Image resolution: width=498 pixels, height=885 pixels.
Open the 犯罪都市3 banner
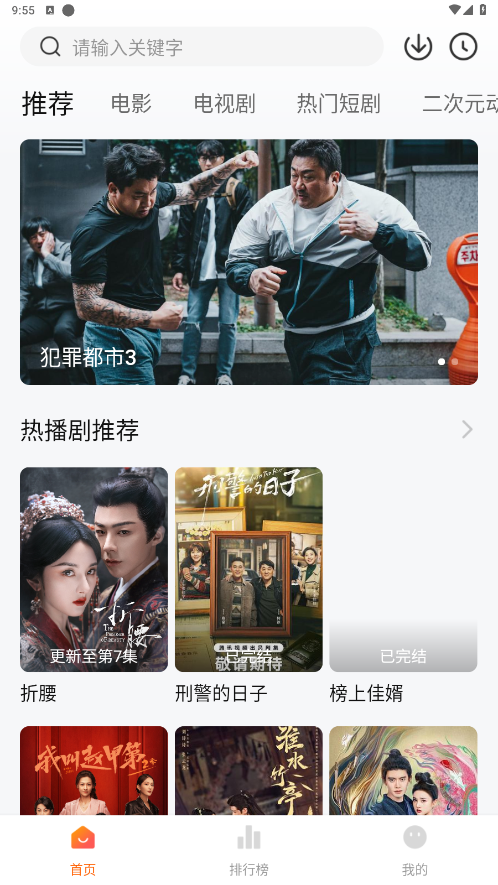(x=249, y=262)
